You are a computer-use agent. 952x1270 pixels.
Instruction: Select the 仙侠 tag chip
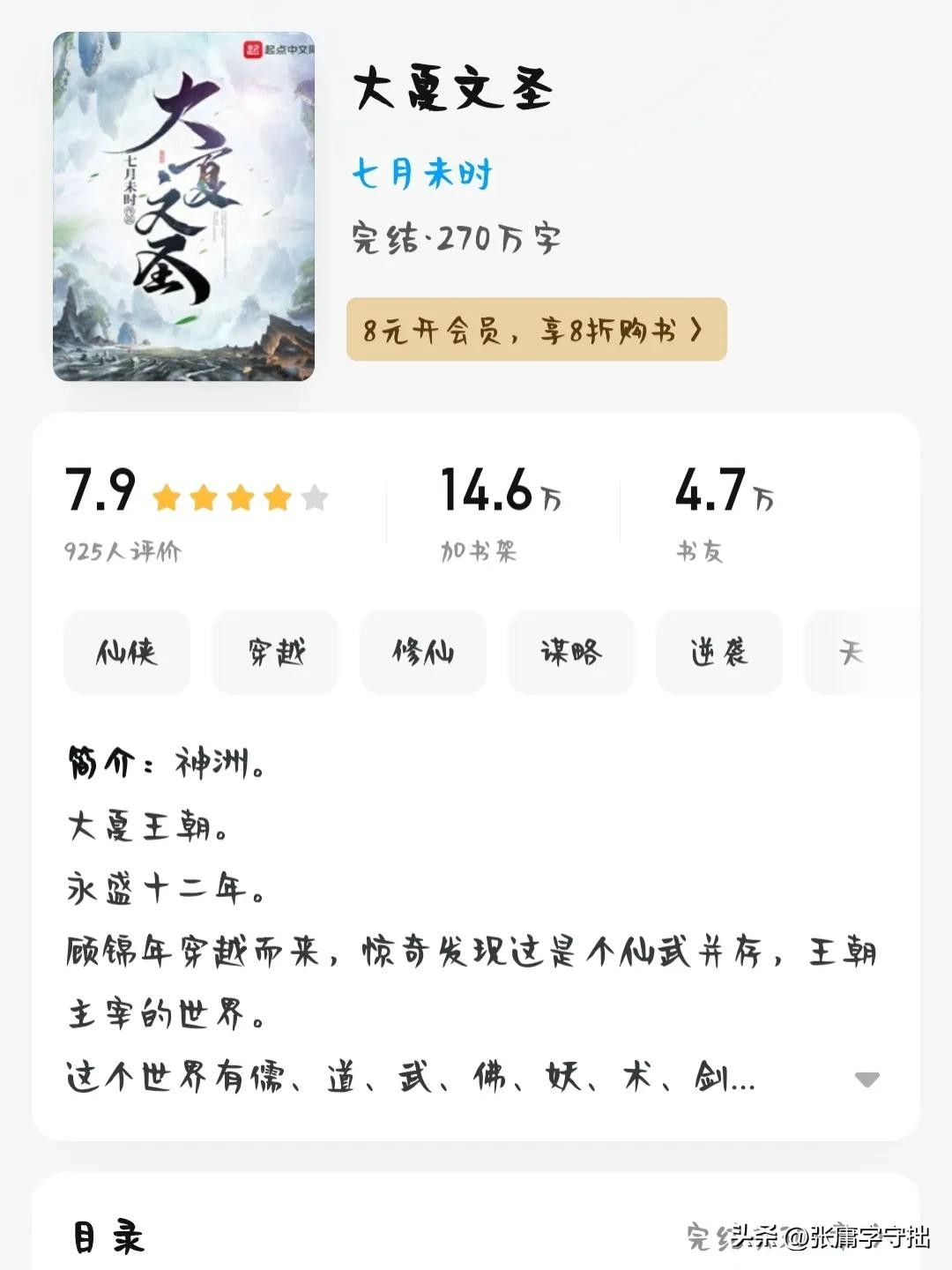[x=127, y=653]
